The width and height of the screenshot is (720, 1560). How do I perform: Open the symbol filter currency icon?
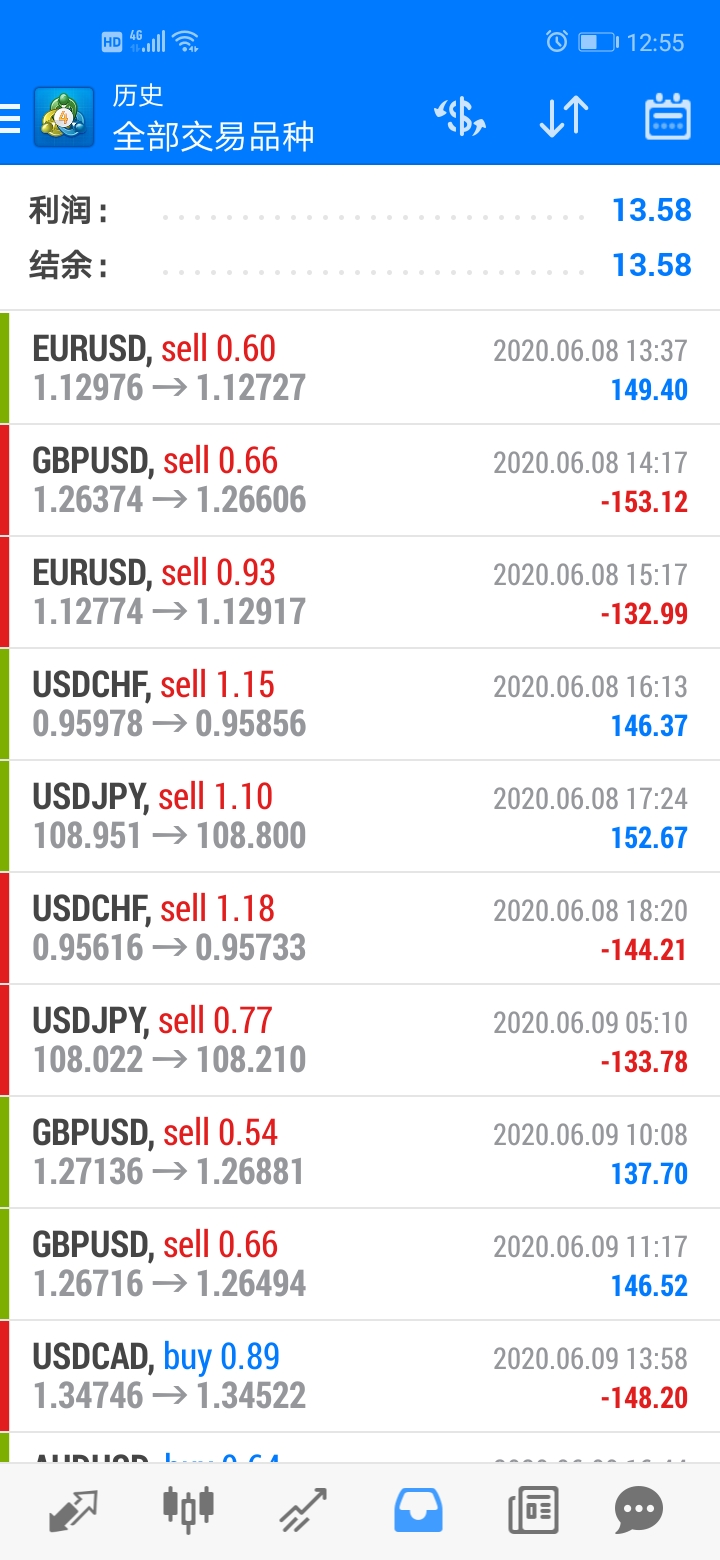coord(460,117)
